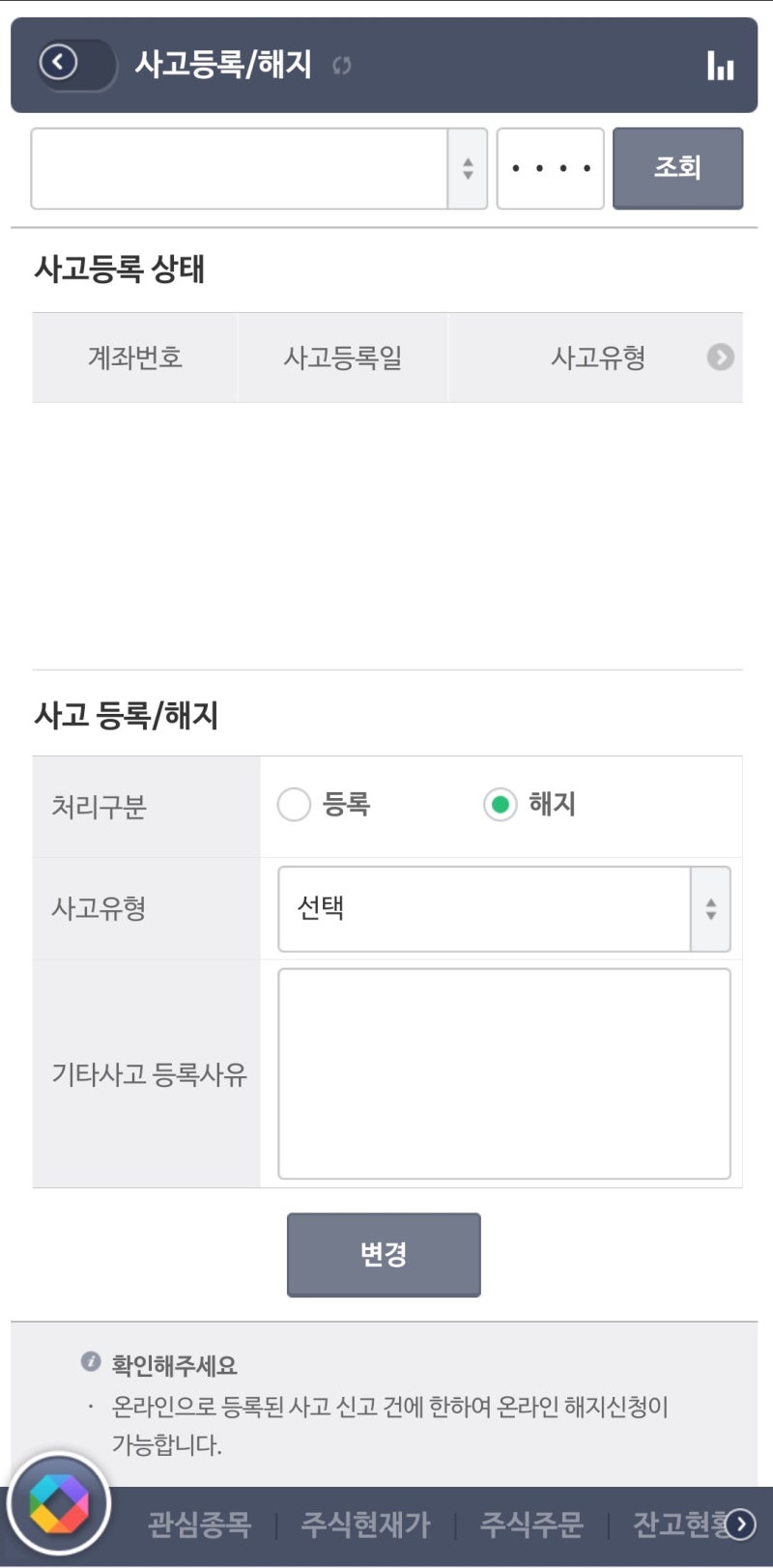Click the circular arrow icon in the 사고유형 table header

point(719,357)
